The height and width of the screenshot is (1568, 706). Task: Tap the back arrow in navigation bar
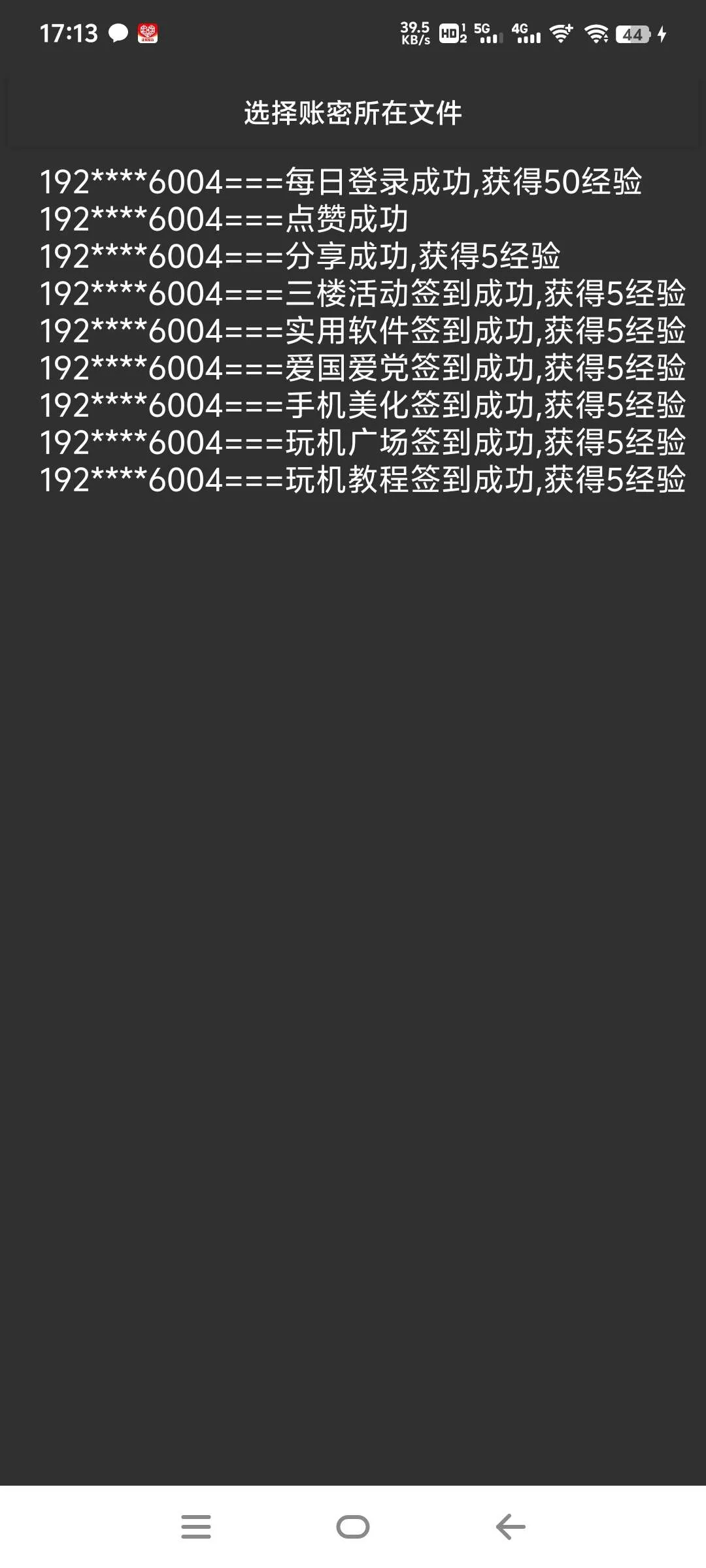(509, 1527)
